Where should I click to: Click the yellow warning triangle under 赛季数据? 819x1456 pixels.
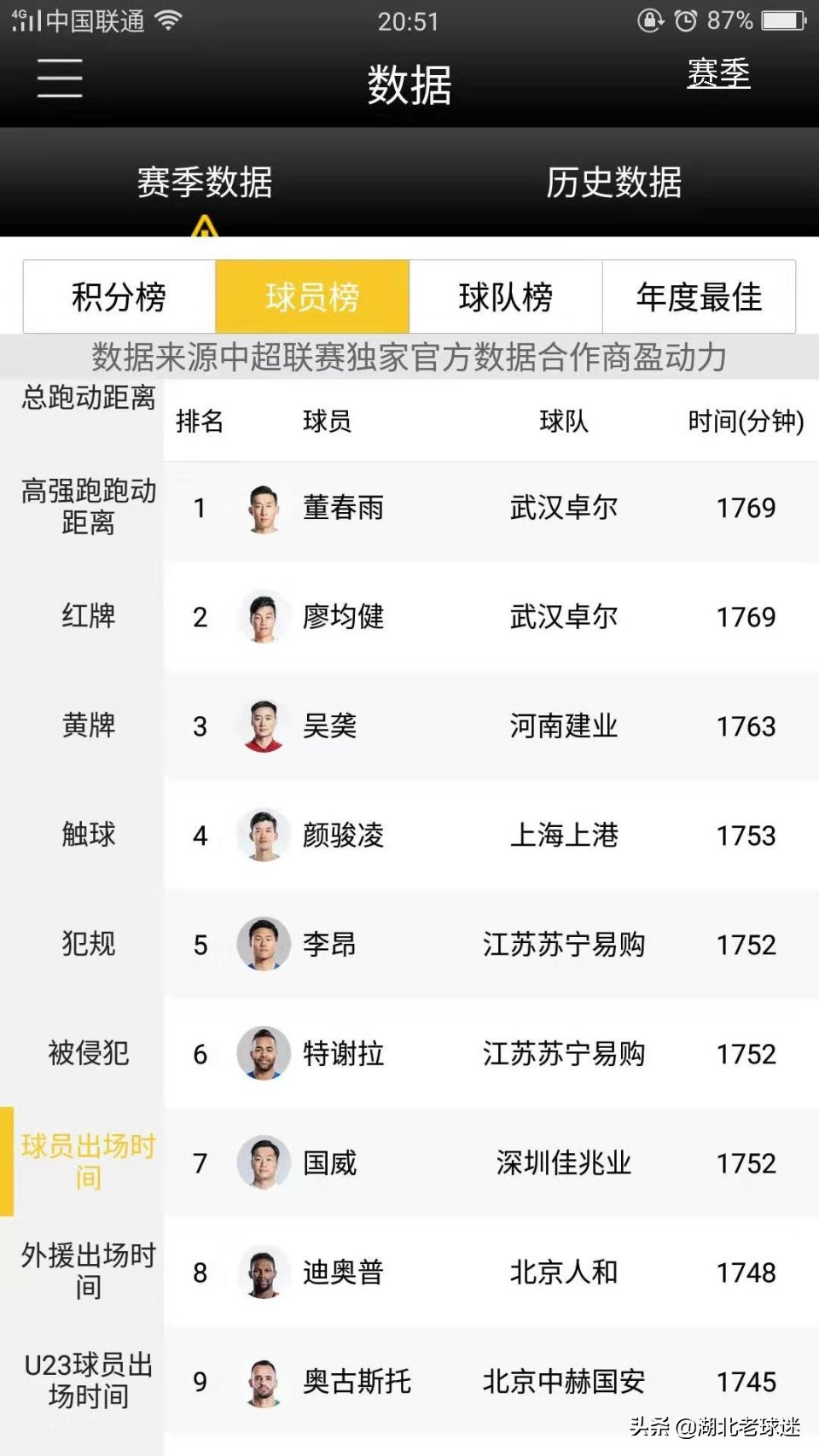(205, 227)
